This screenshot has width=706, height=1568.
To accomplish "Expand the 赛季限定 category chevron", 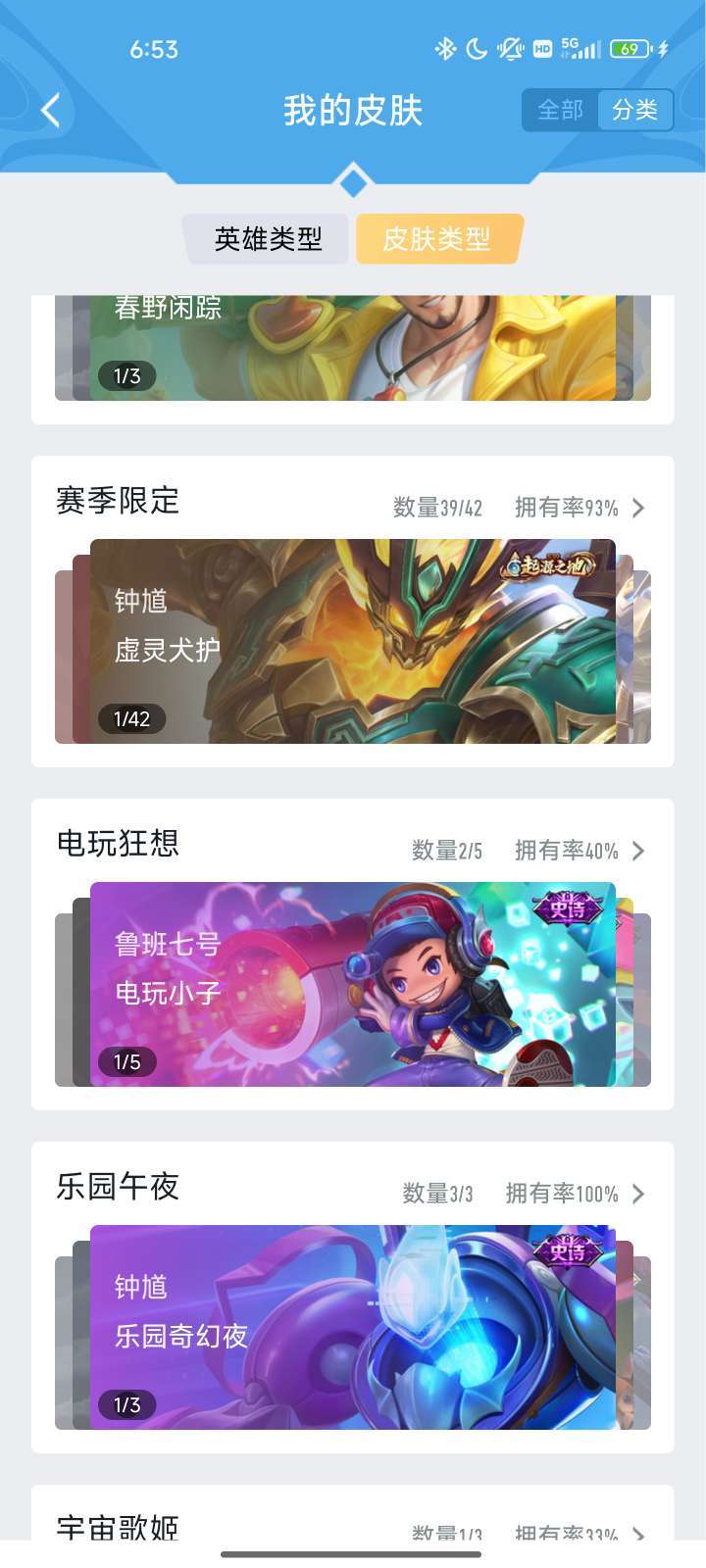I will pyautogui.click(x=638, y=508).
